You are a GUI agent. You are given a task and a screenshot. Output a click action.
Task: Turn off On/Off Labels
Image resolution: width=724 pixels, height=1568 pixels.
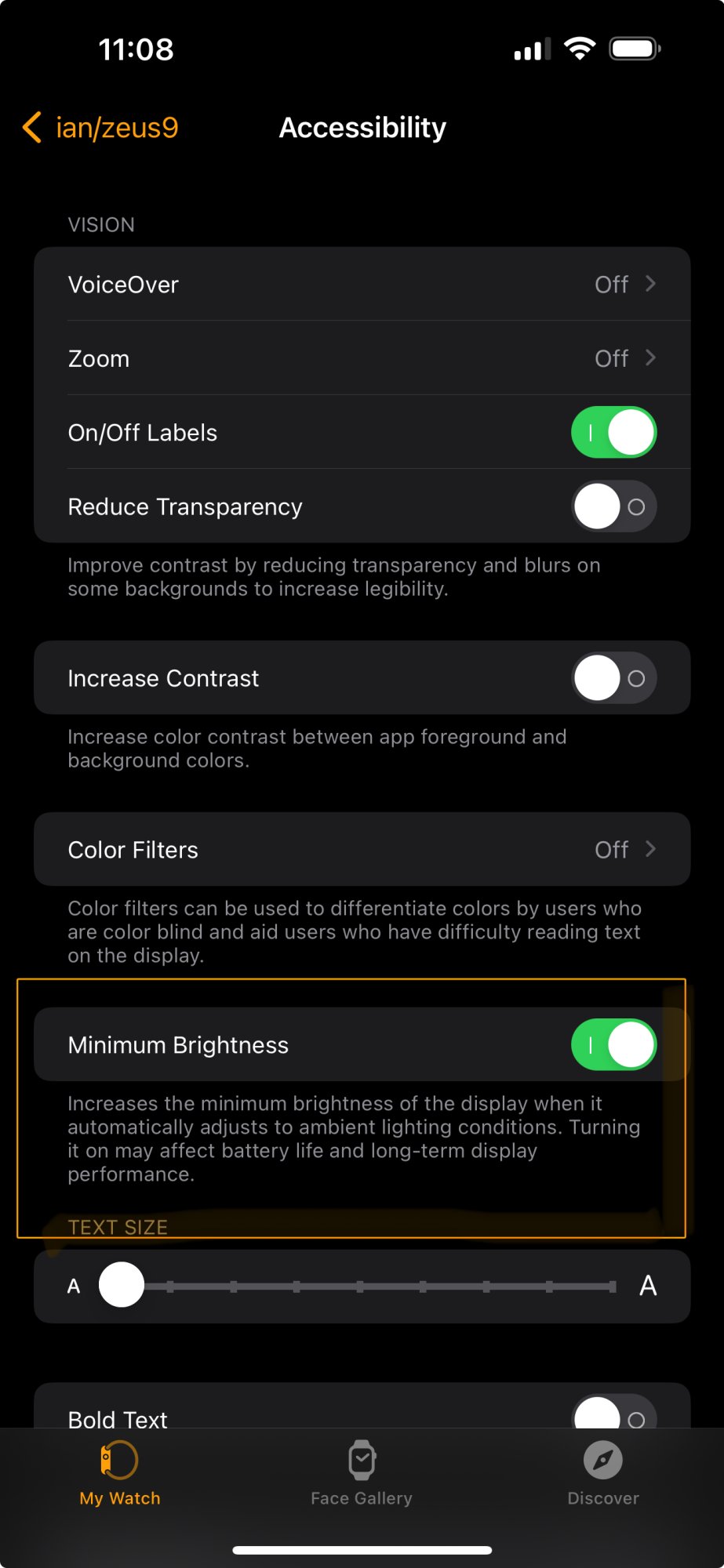coord(613,432)
